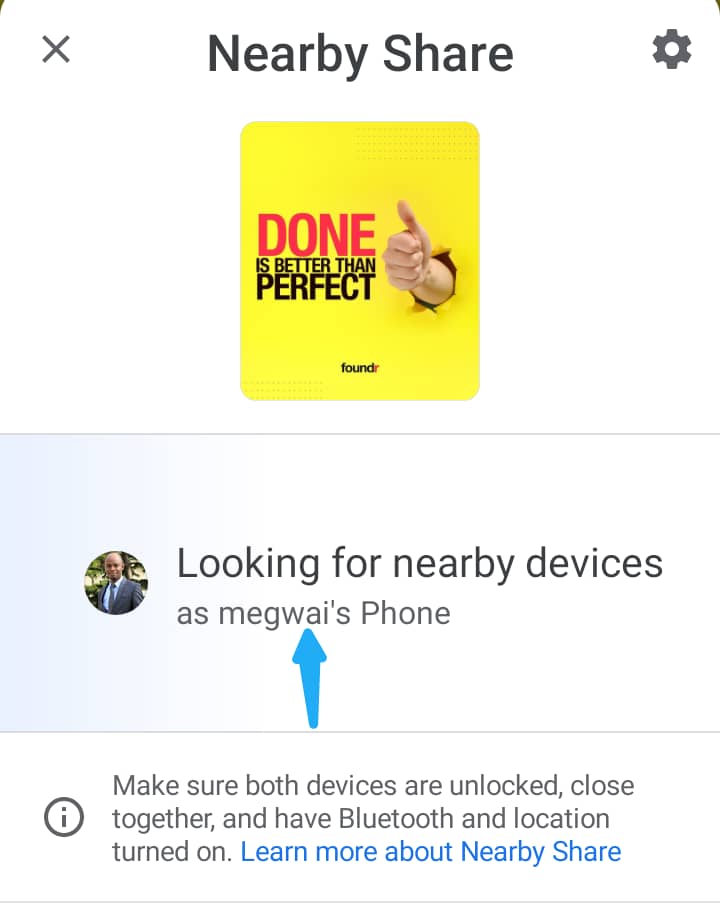
Task: Open Learn more about Nearby Share link
Action: (x=431, y=852)
